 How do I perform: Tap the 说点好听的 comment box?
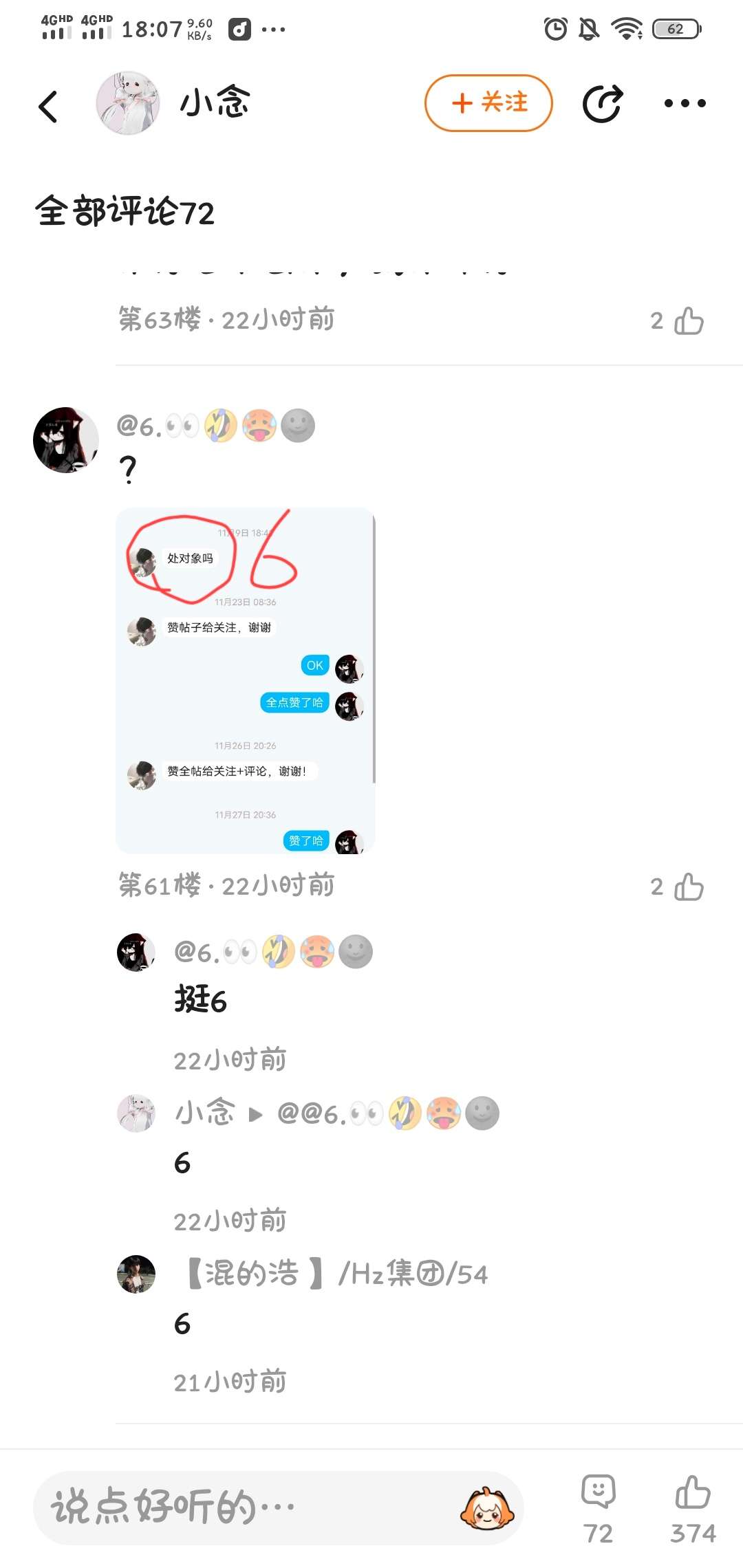pyautogui.click(x=241, y=1507)
